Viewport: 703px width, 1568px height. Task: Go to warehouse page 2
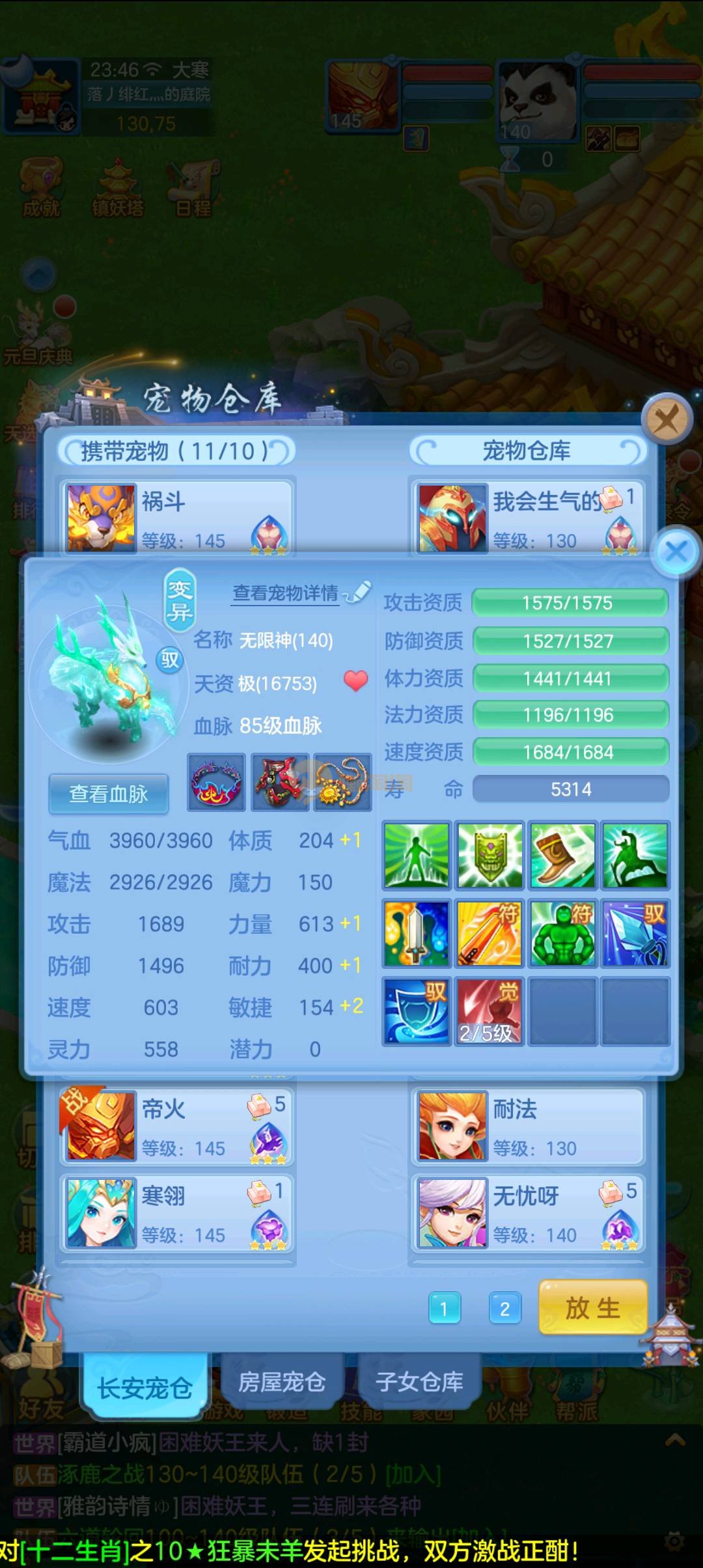[504, 1308]
